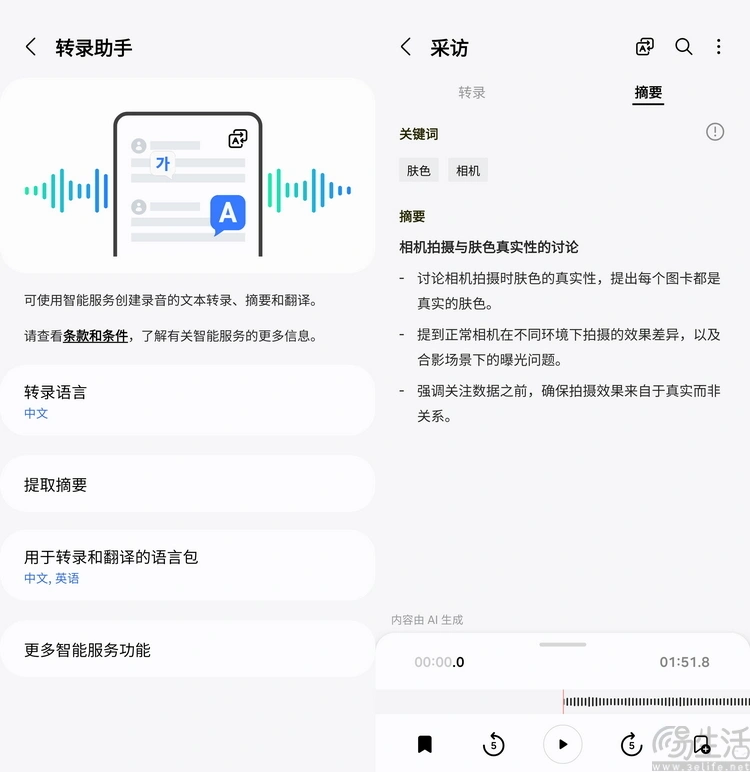Open 用于转录和翻译的语言包
Image resolution: width=750 pixels, height=772 pixels.
187,566
